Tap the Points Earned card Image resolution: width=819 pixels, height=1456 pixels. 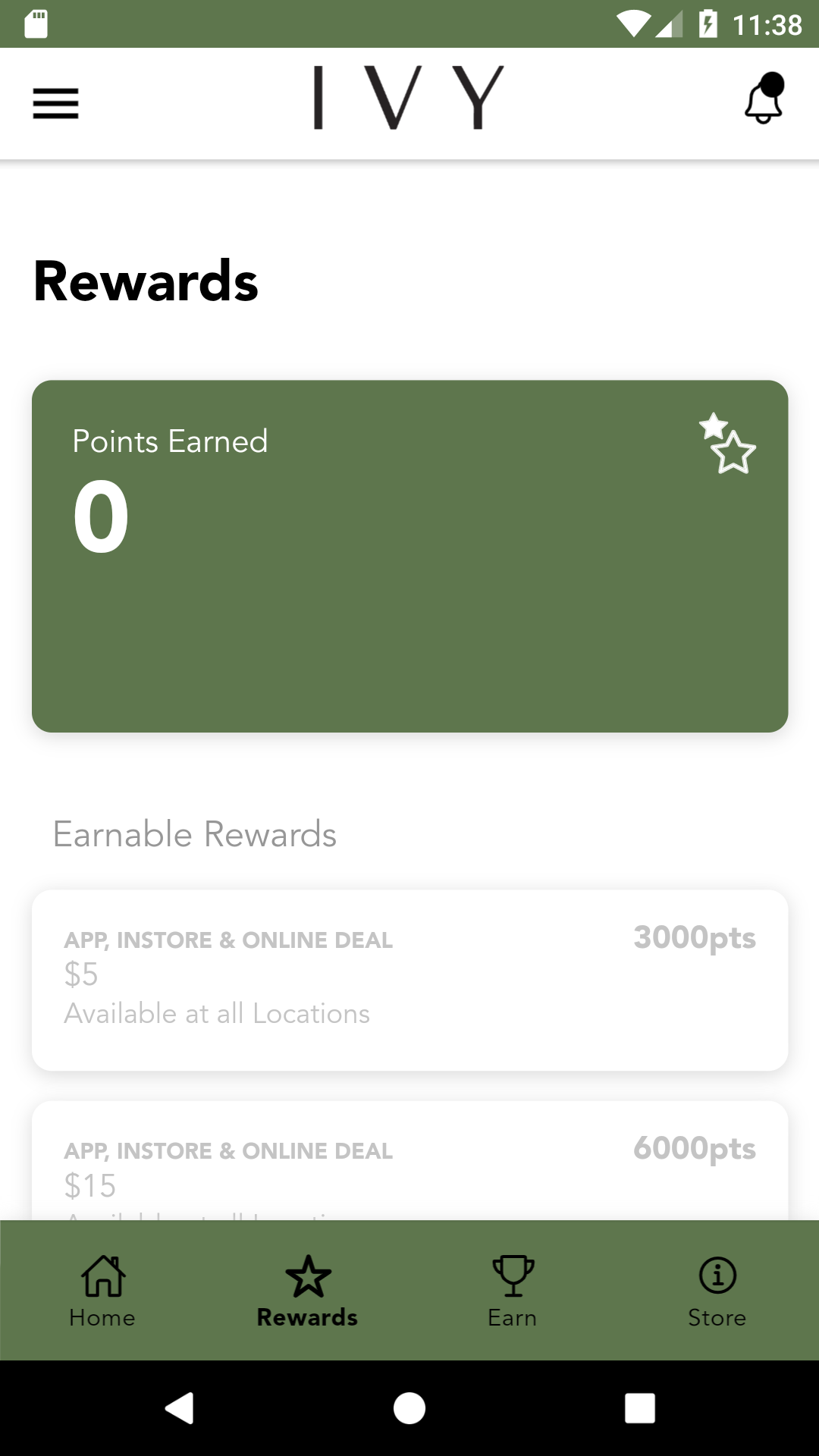409,556
